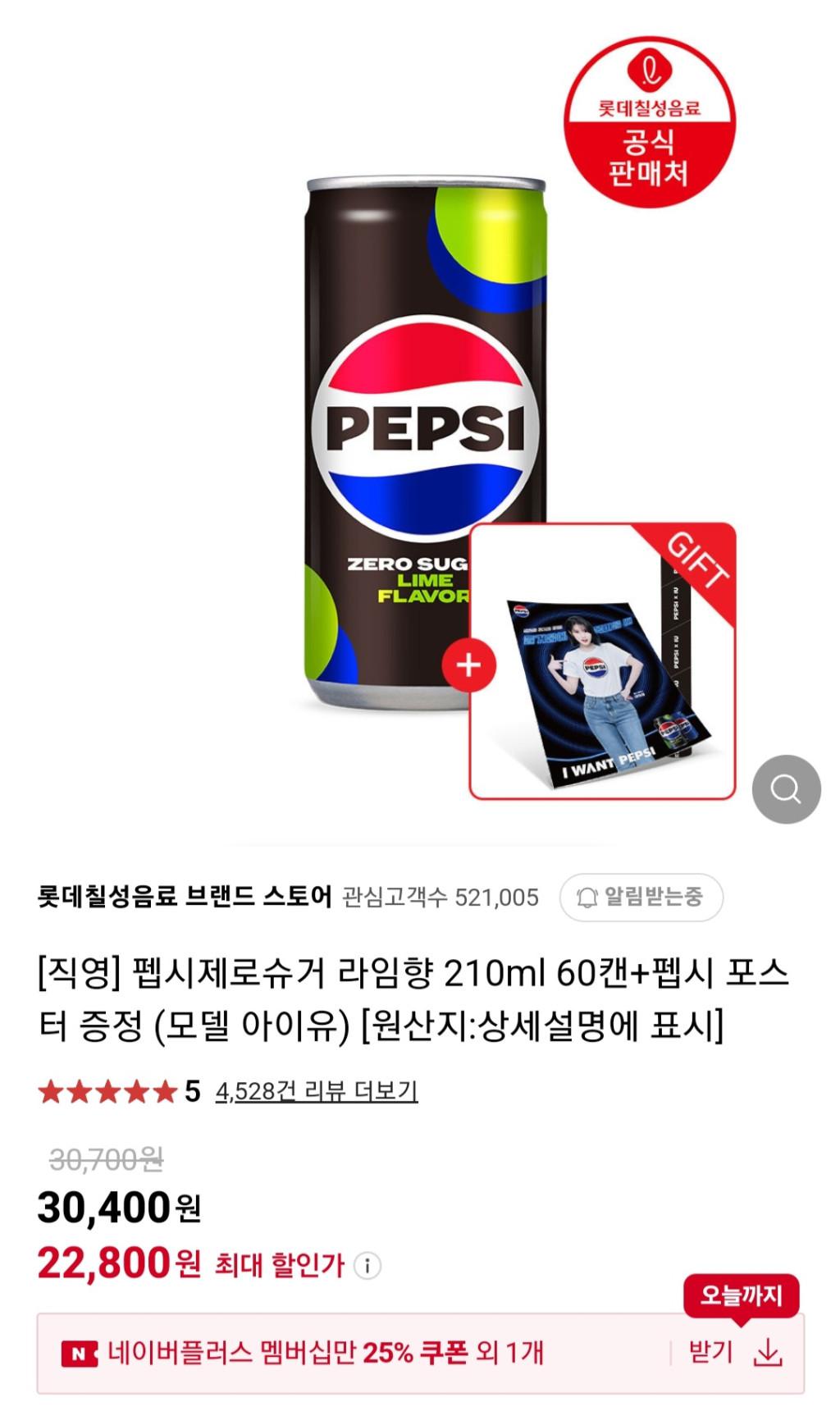
Task: Tap the magnifier icon to zoom the product image
Action: coord(786,789)
